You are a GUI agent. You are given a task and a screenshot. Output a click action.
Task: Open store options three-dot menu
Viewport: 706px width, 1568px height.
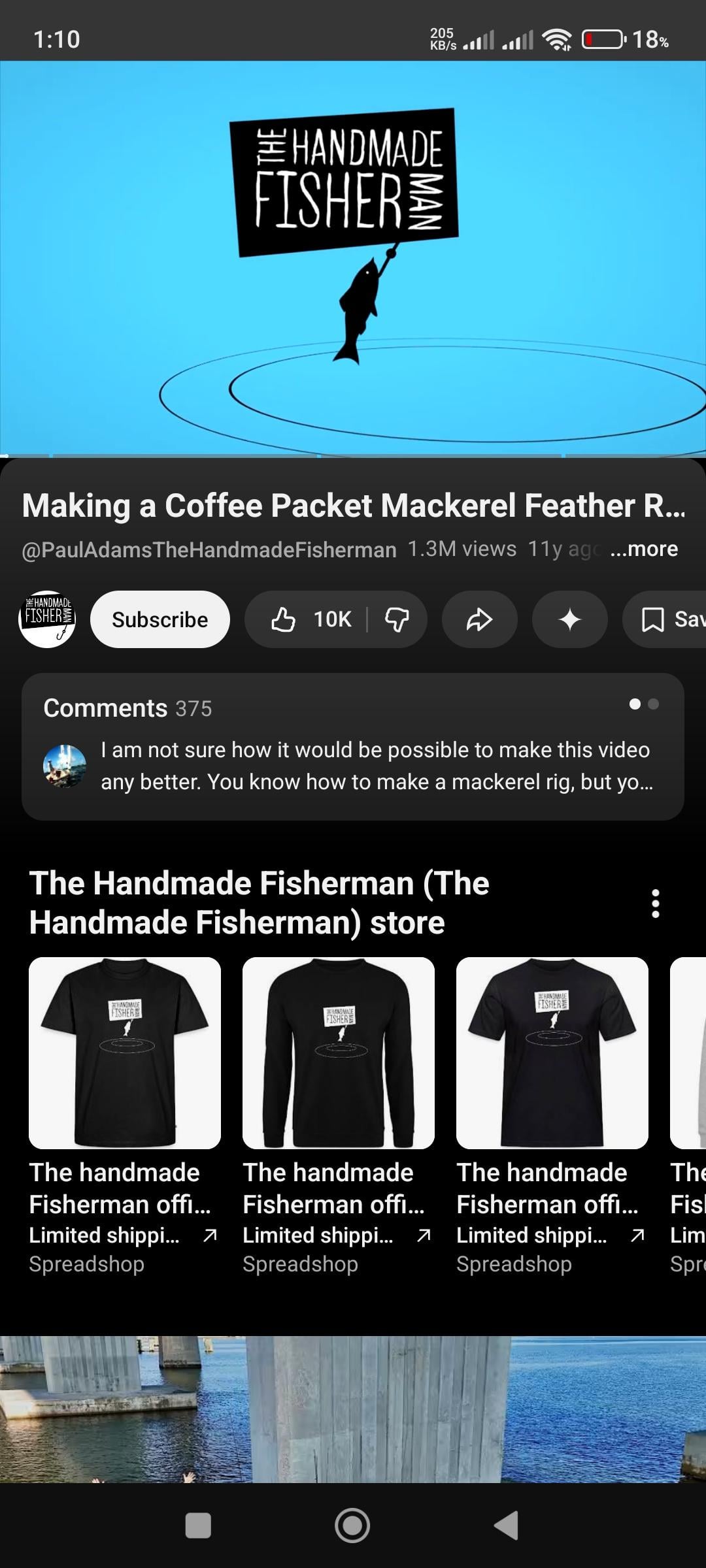pyautogui.click(x=655, y=904)
